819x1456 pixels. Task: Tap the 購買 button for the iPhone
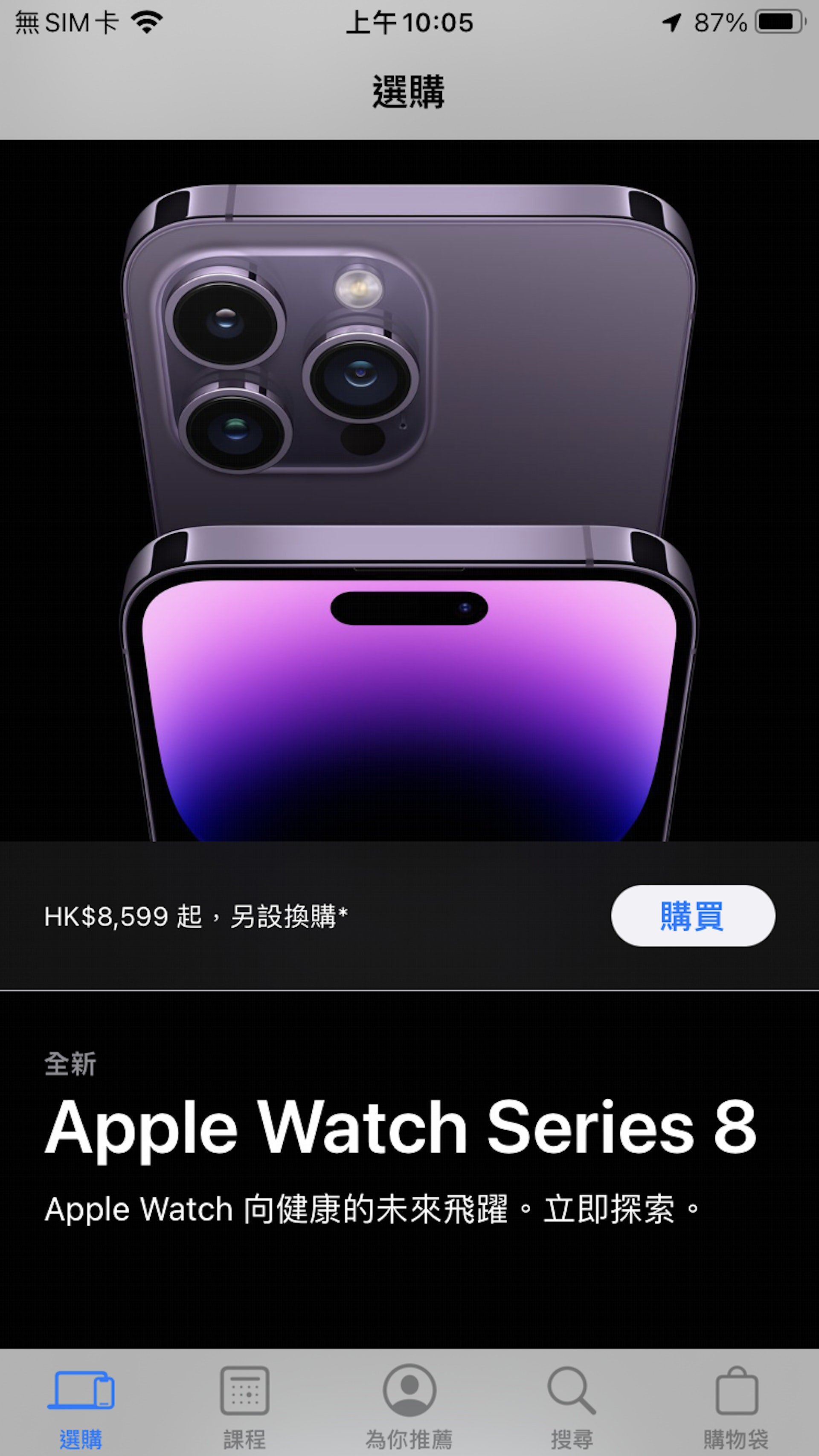pos(692,916)
